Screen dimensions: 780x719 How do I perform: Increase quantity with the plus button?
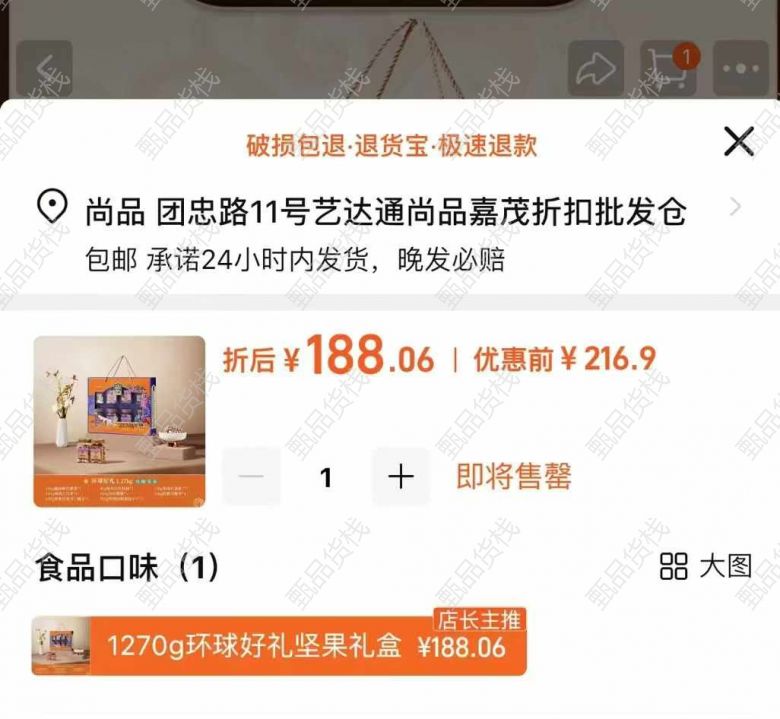400,477
